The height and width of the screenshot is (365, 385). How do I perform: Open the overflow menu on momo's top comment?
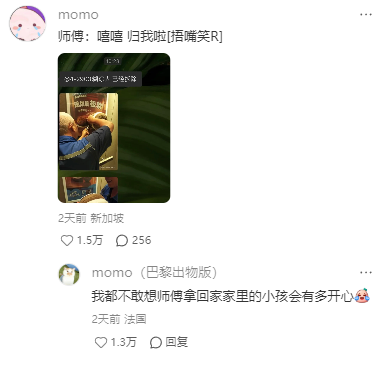click(x=366, y=15)
